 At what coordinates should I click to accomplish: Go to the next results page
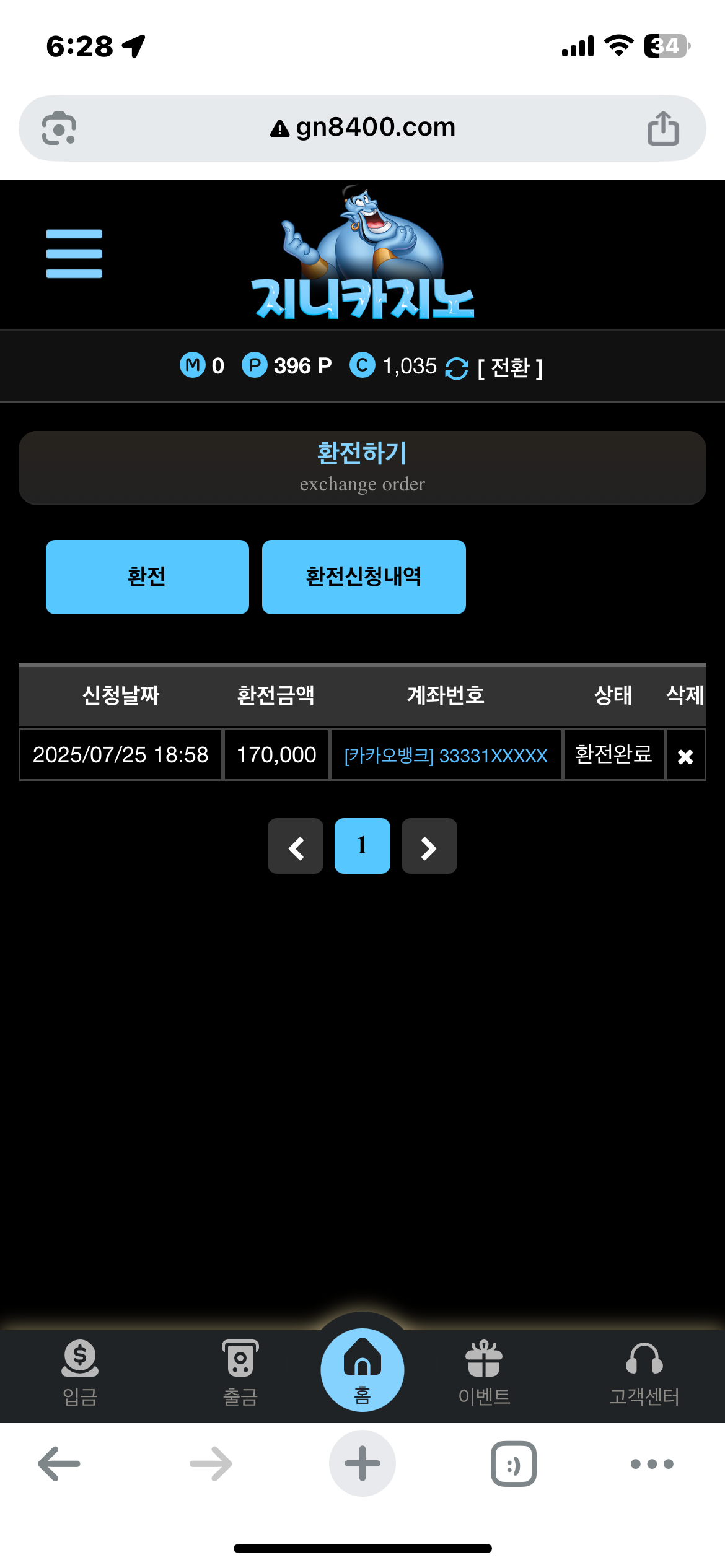(429, 847)
